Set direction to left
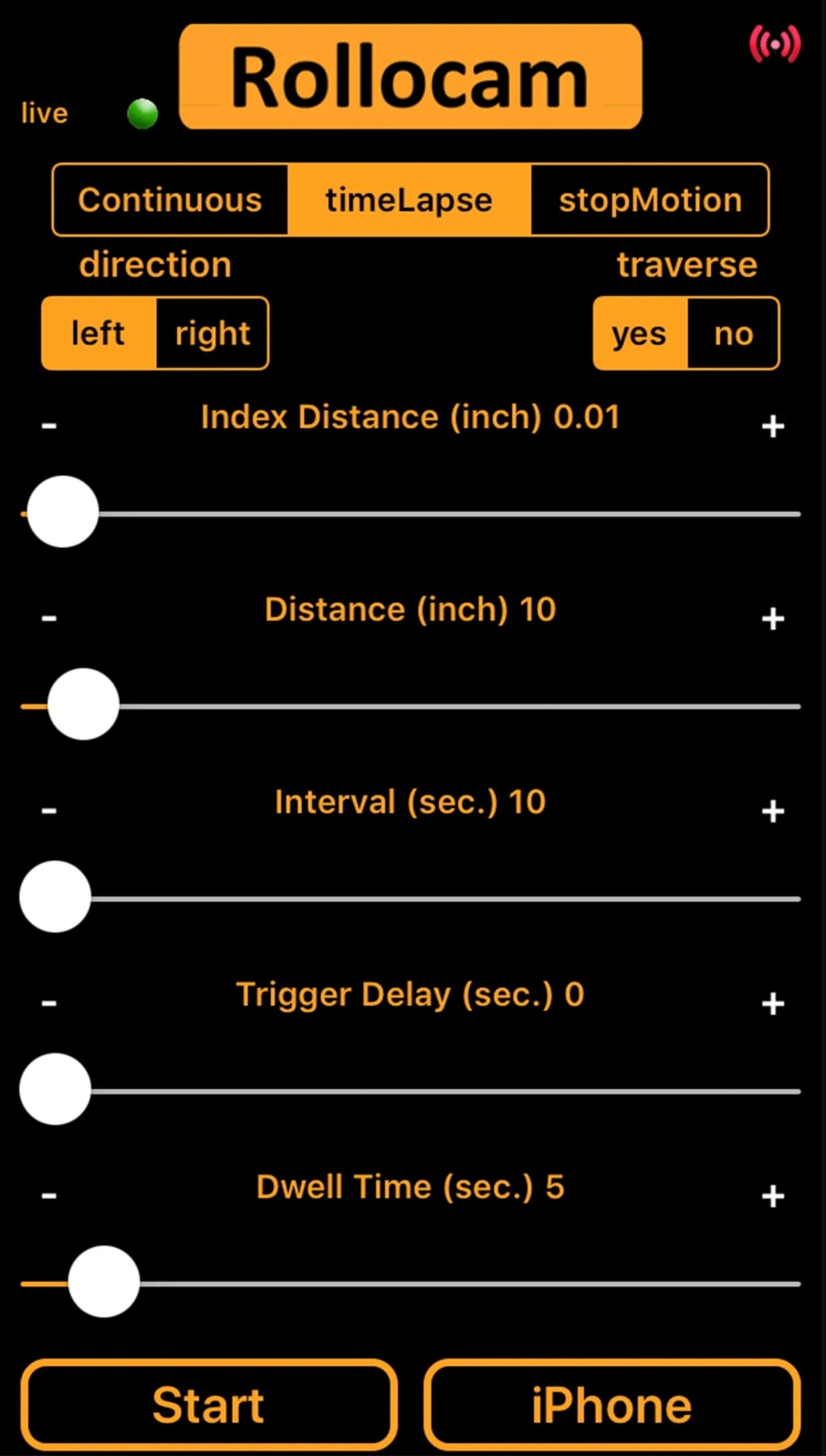826x1456 pixels. coord(98,333)
